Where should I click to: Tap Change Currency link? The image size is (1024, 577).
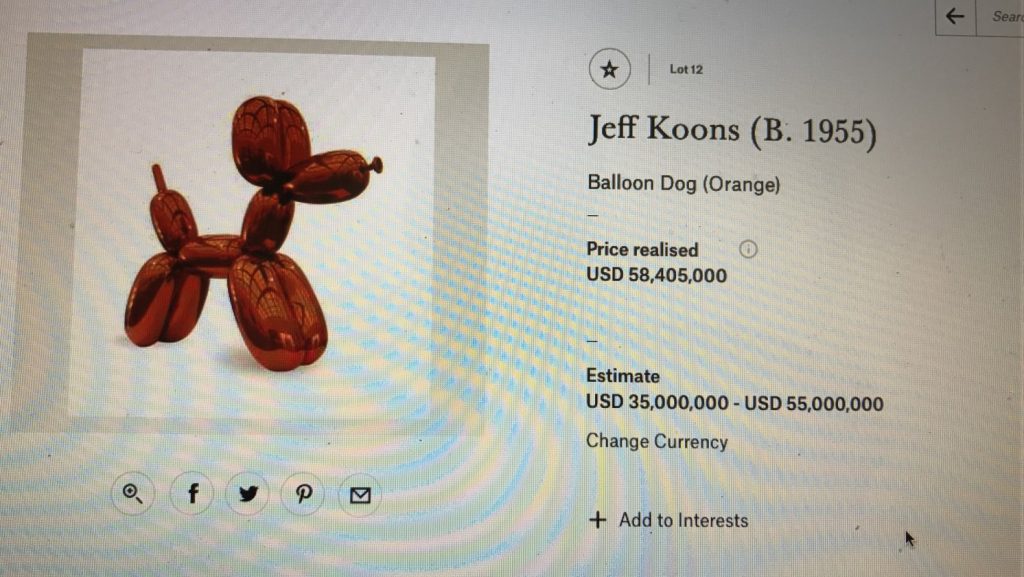[x=657, y=441]
